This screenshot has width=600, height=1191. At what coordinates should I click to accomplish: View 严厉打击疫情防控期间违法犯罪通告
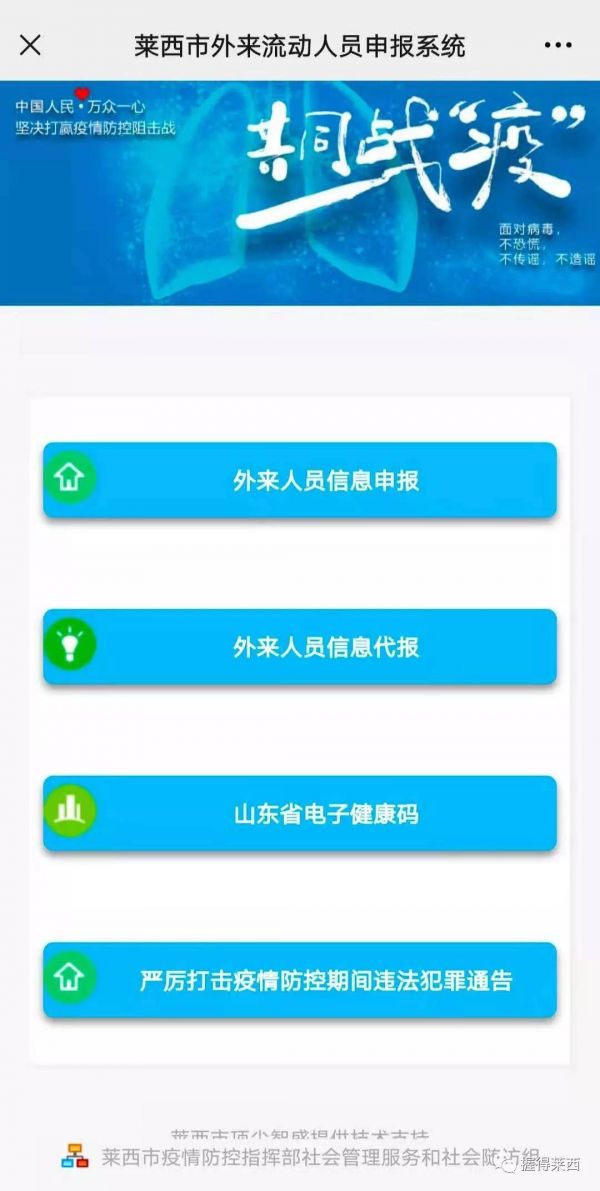click(x=300, y=980)
